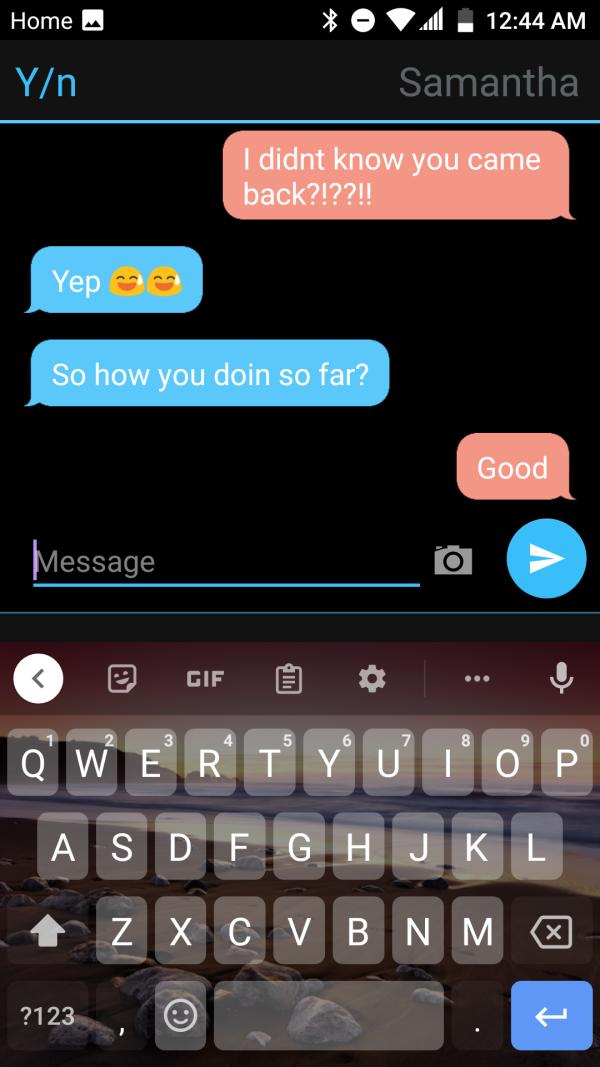
Task: Switch to the Y/n speaker tab
Action: [47, 82]
